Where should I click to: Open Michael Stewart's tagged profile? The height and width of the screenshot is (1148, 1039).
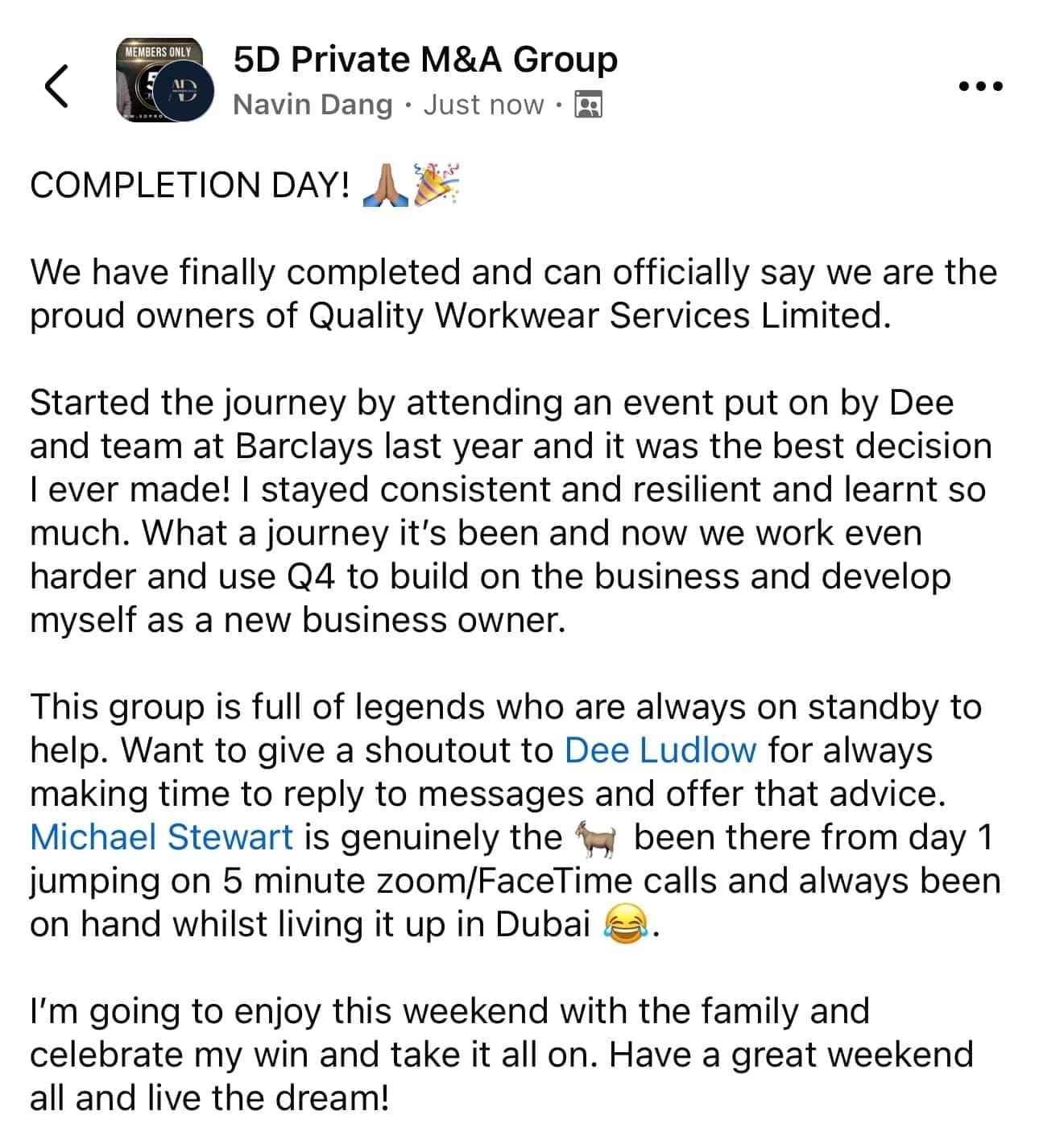point(161,837)
